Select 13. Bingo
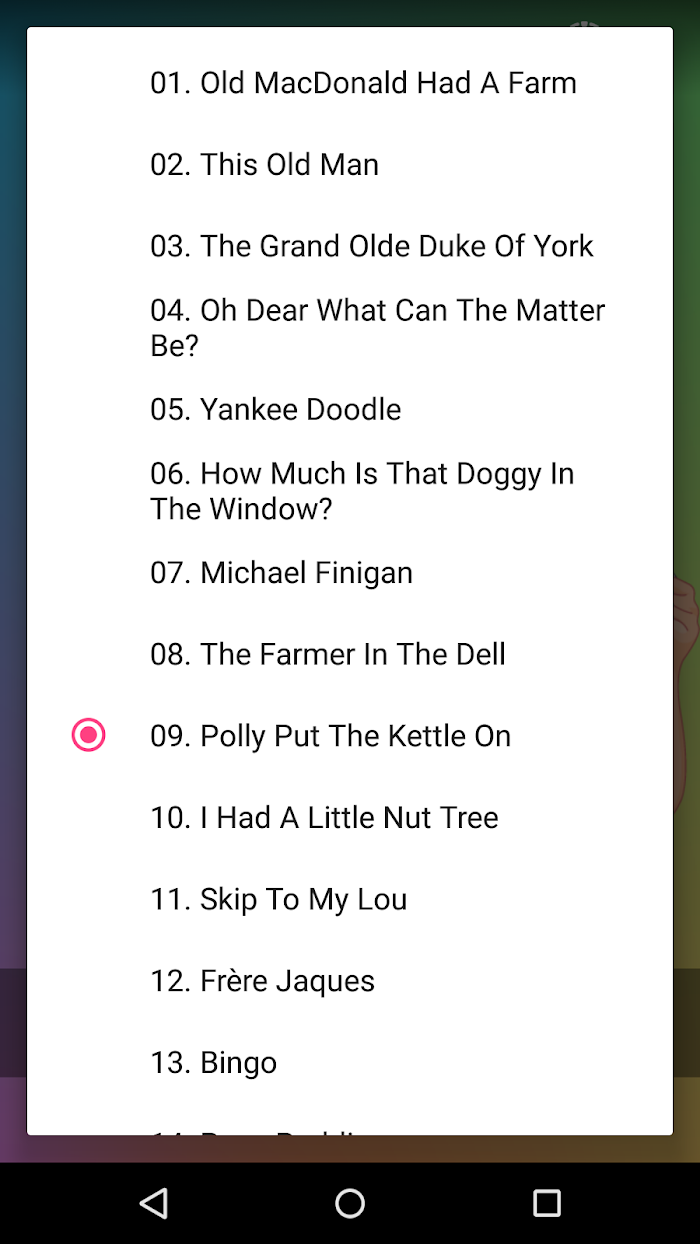This screenshot has height=1244, width=700. 350,1063
